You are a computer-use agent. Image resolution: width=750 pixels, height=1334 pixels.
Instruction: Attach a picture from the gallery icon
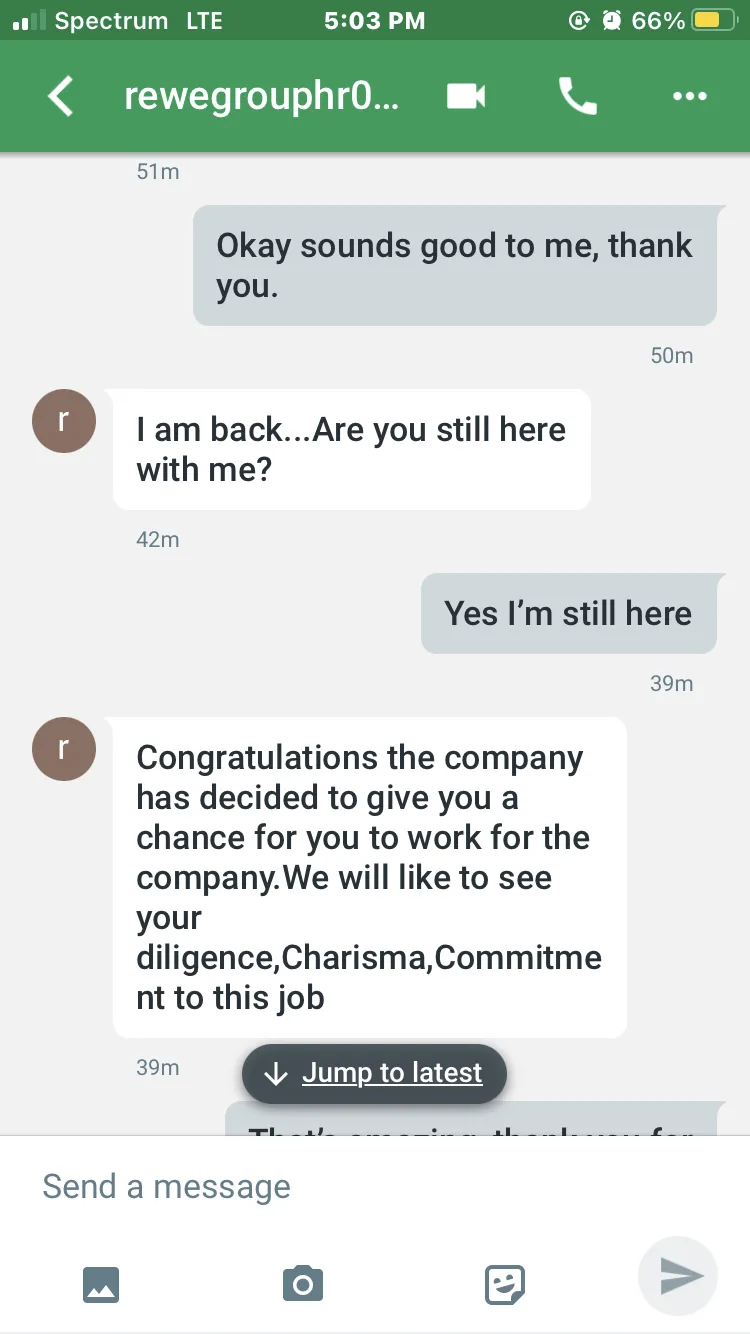tap(101, 1284)
